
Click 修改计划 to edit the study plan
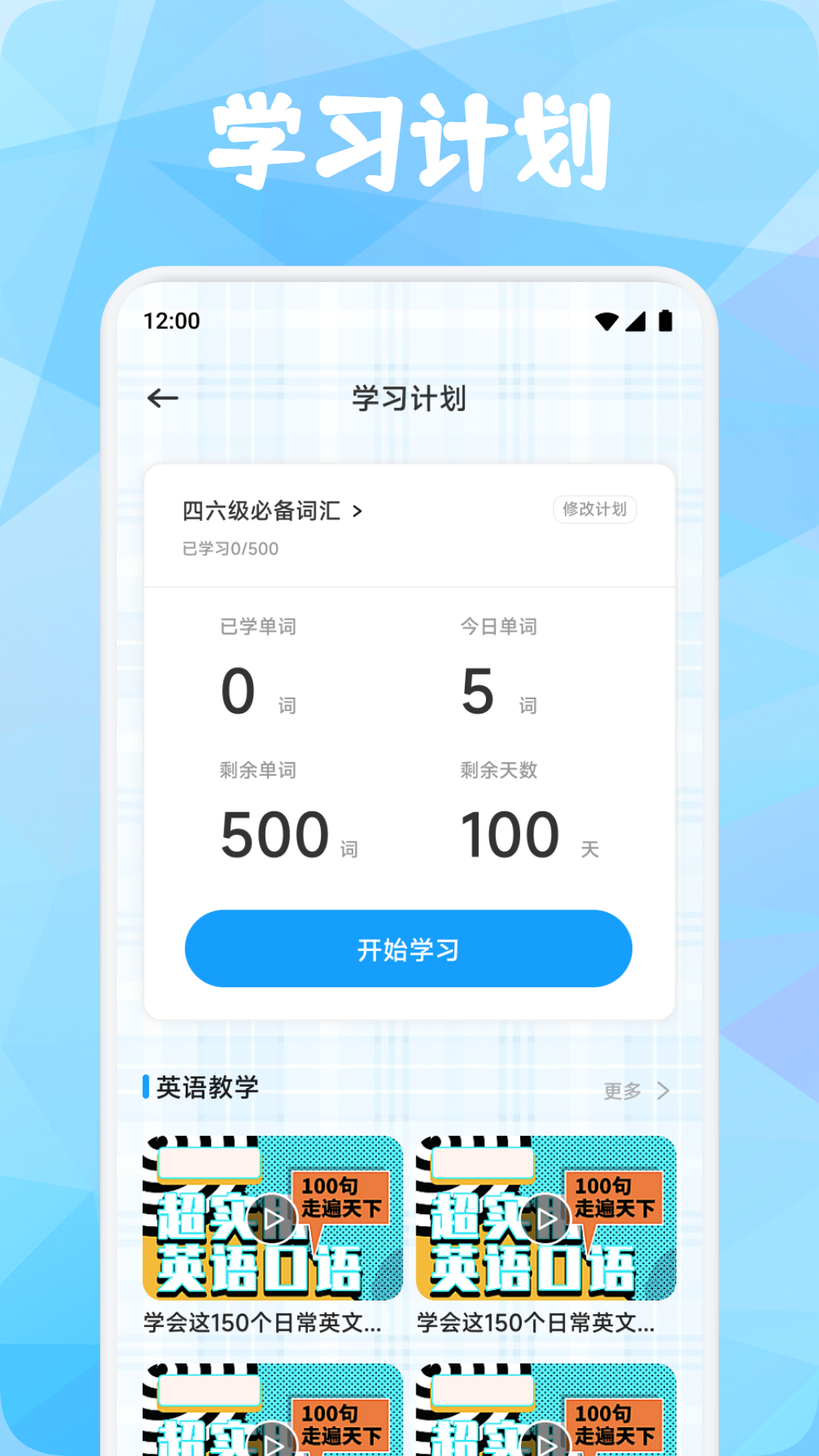(x=596, y=510)
